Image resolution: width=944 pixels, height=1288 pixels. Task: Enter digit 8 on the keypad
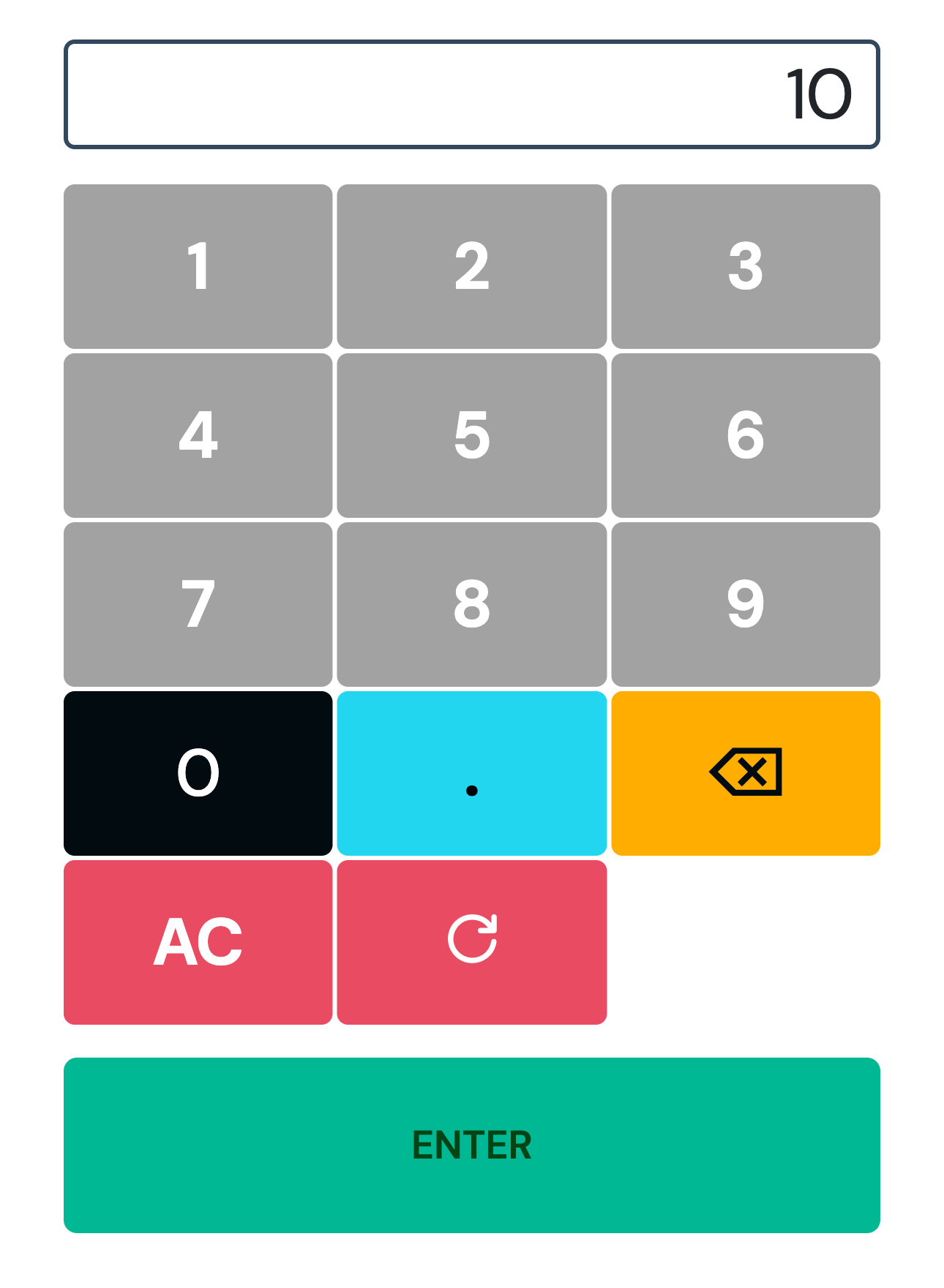pos(471,604)
